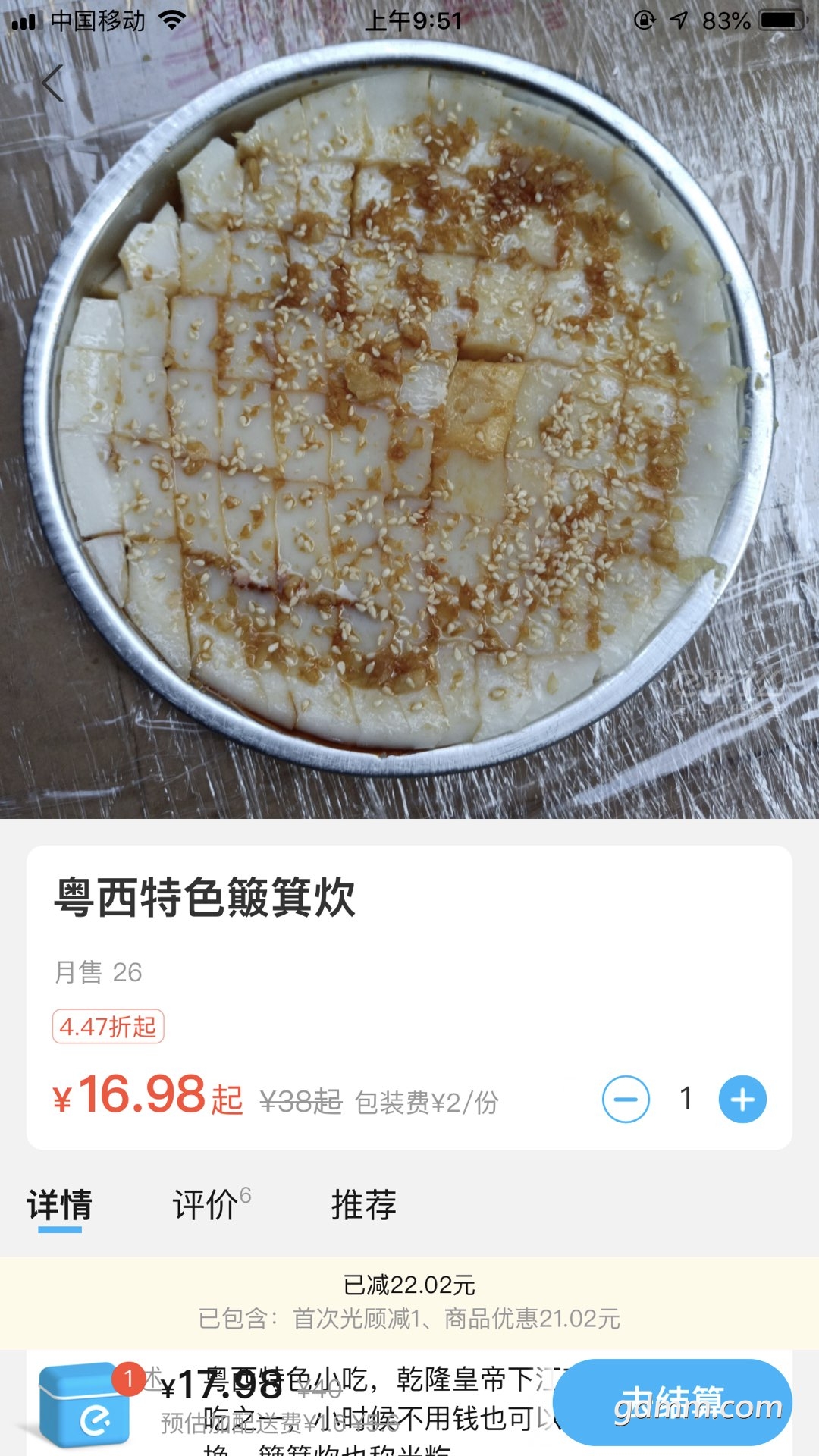Switch to the 详情 tab
Screen dimensions: 819x1456
pos(60,1205)
